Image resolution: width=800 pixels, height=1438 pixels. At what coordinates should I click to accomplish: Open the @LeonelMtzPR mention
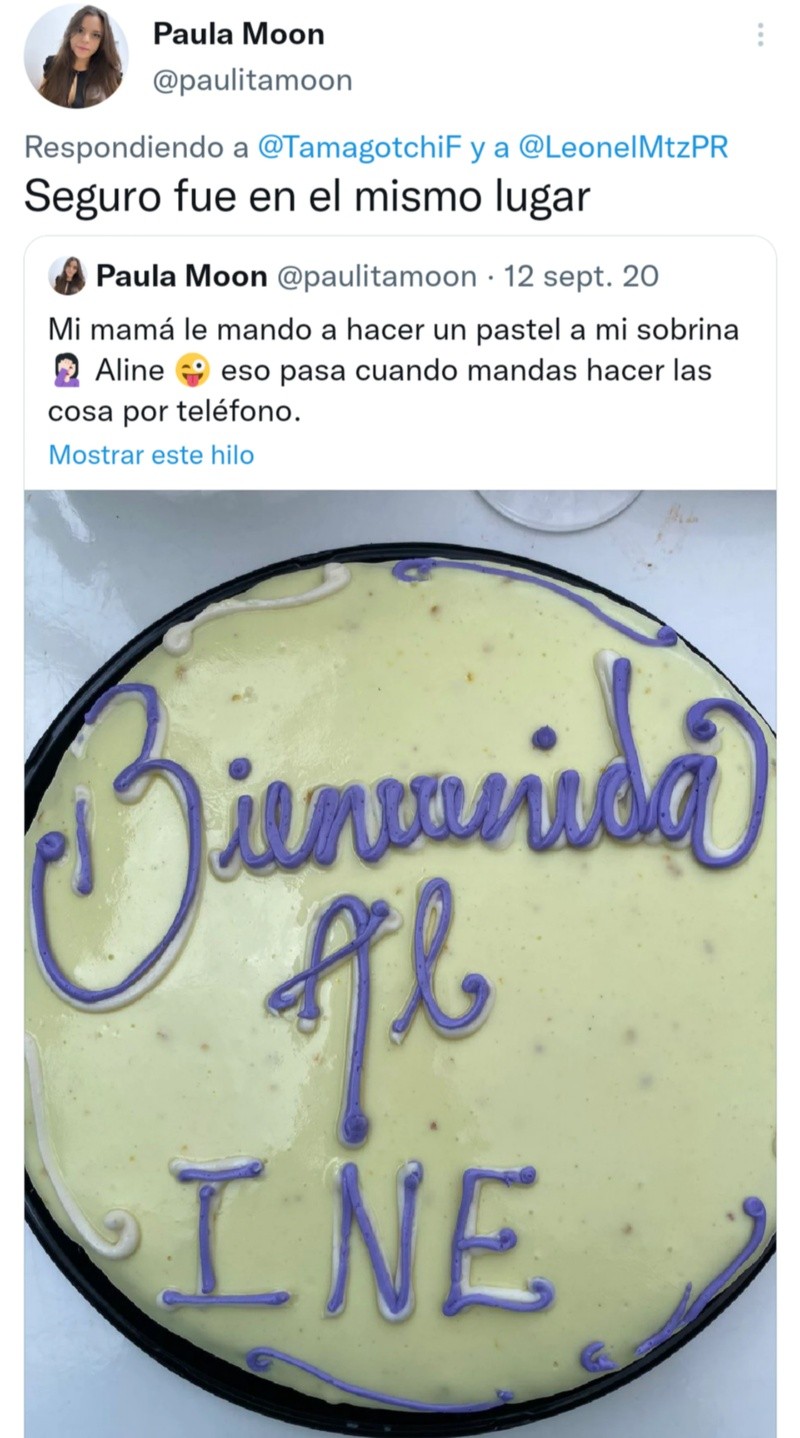click(623, 148)
